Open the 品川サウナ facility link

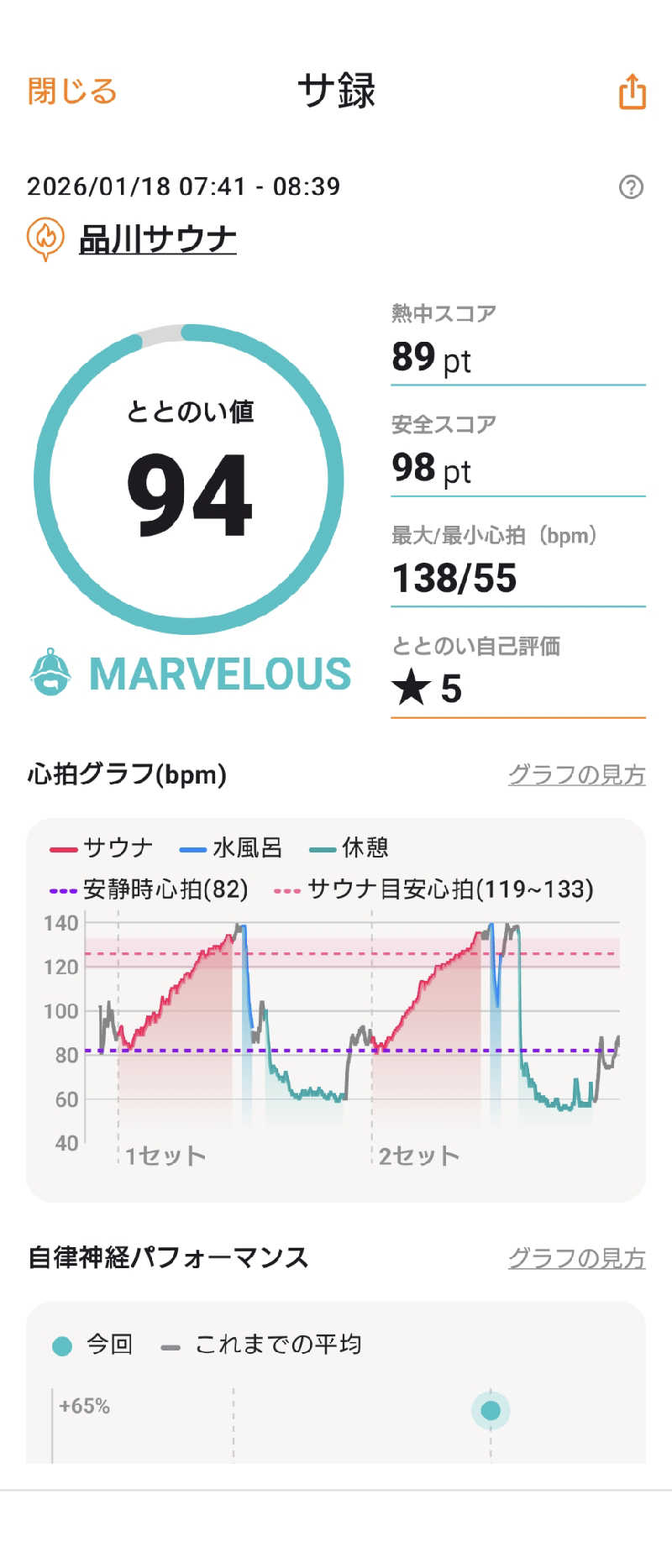point(157,239)
